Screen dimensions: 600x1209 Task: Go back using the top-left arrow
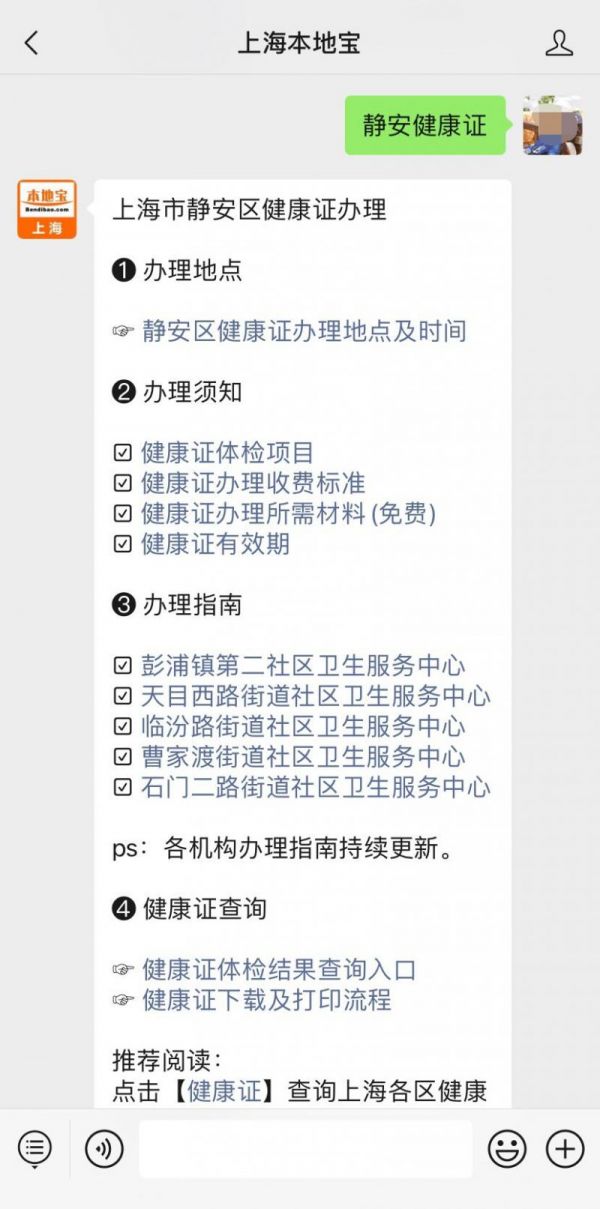31,43
